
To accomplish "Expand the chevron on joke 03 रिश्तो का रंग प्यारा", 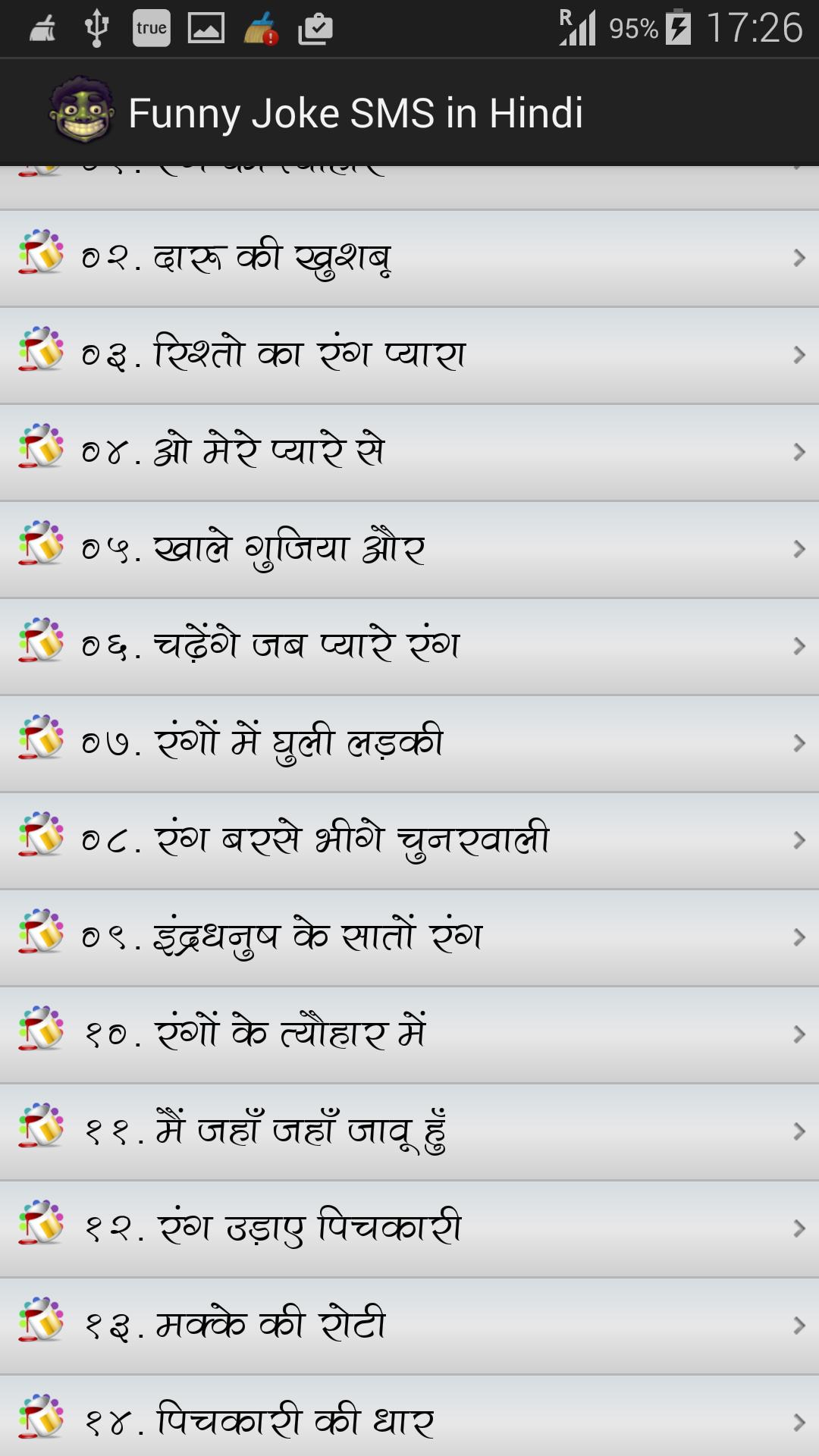I will (x=798, y=355).
